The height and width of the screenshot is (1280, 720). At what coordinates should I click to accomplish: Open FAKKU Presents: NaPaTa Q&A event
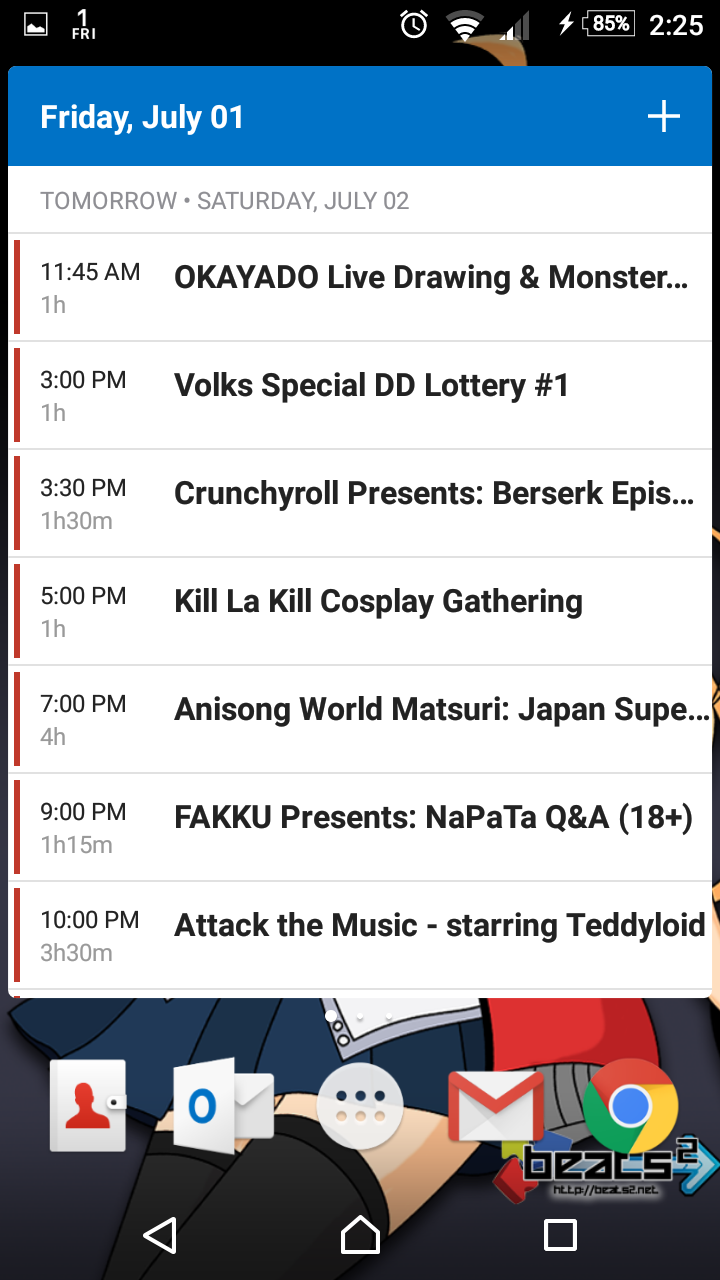click(360, 827)
